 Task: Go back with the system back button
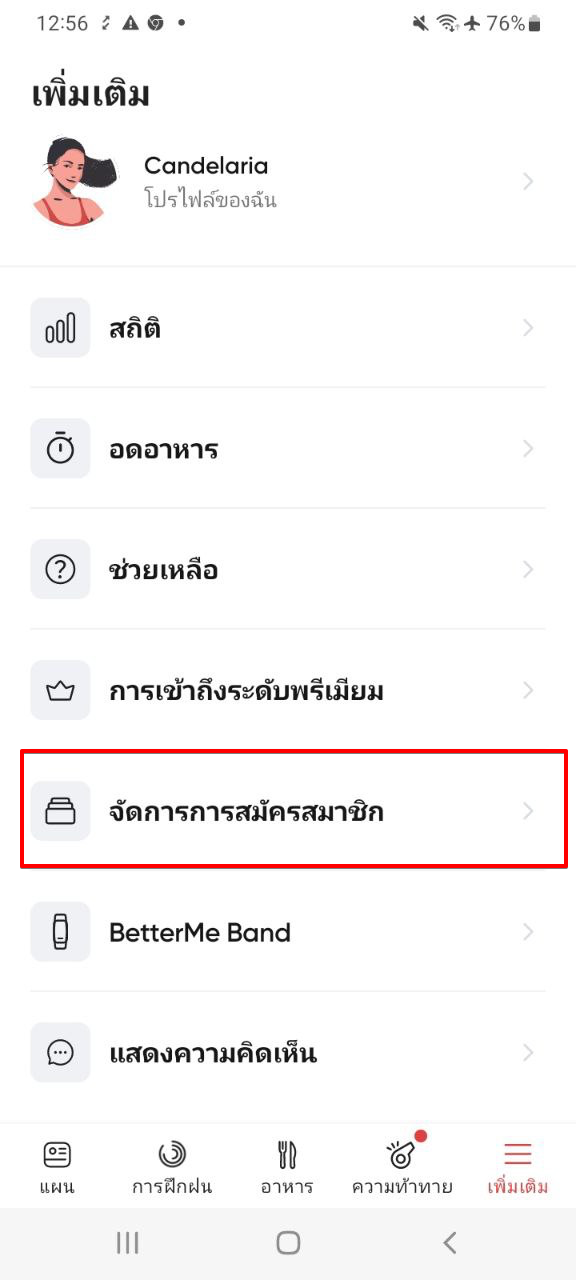pos(449,1242)
